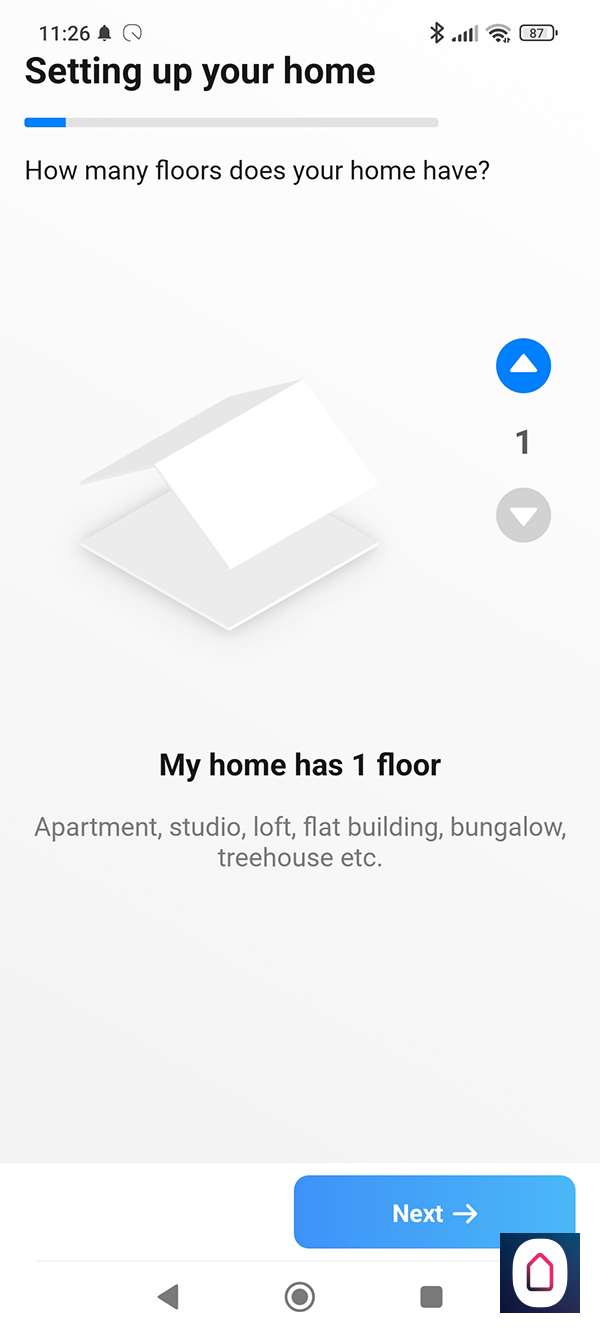This screenshot has height=1333, width=600.
Task: Continue with the Next button
Action: 434,1211
